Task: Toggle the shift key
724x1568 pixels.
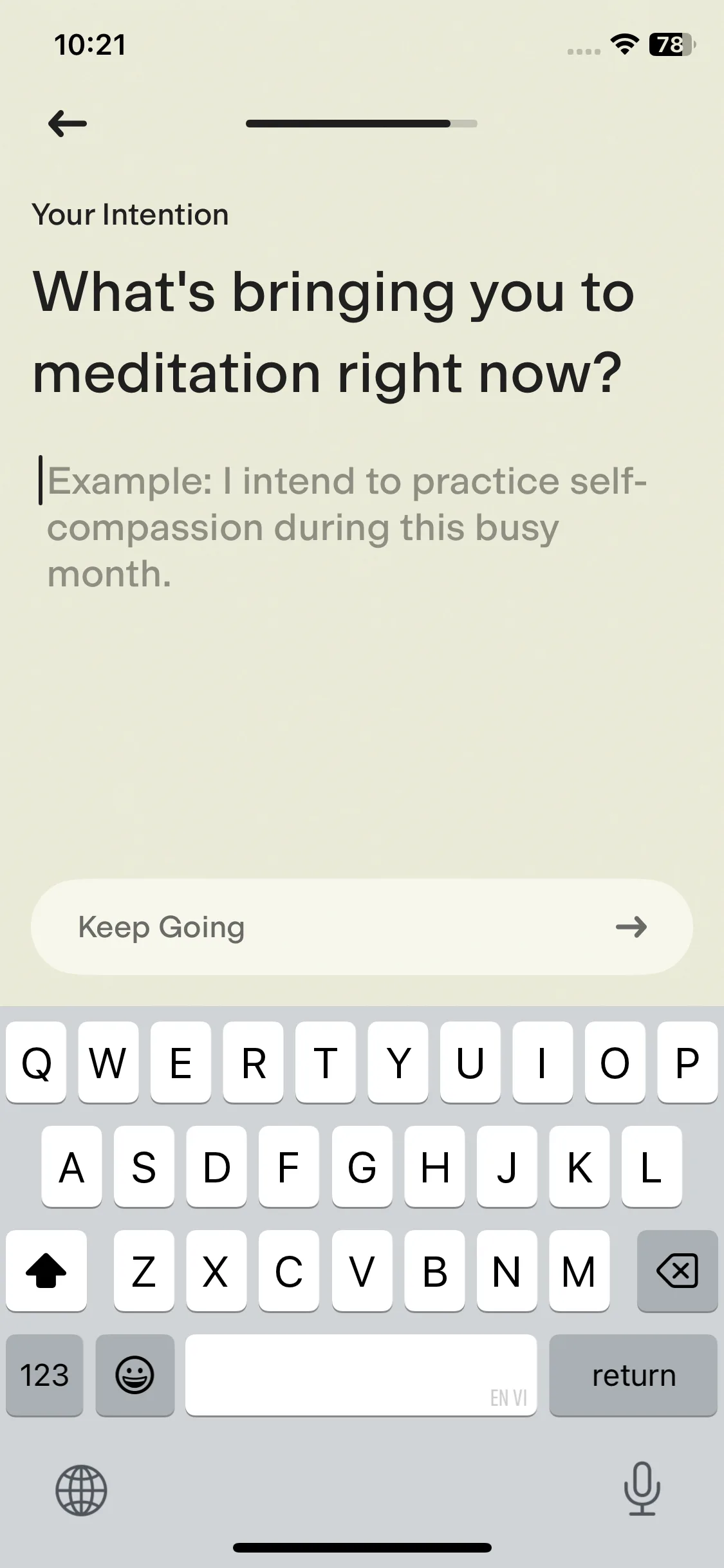Action: 46,1271
